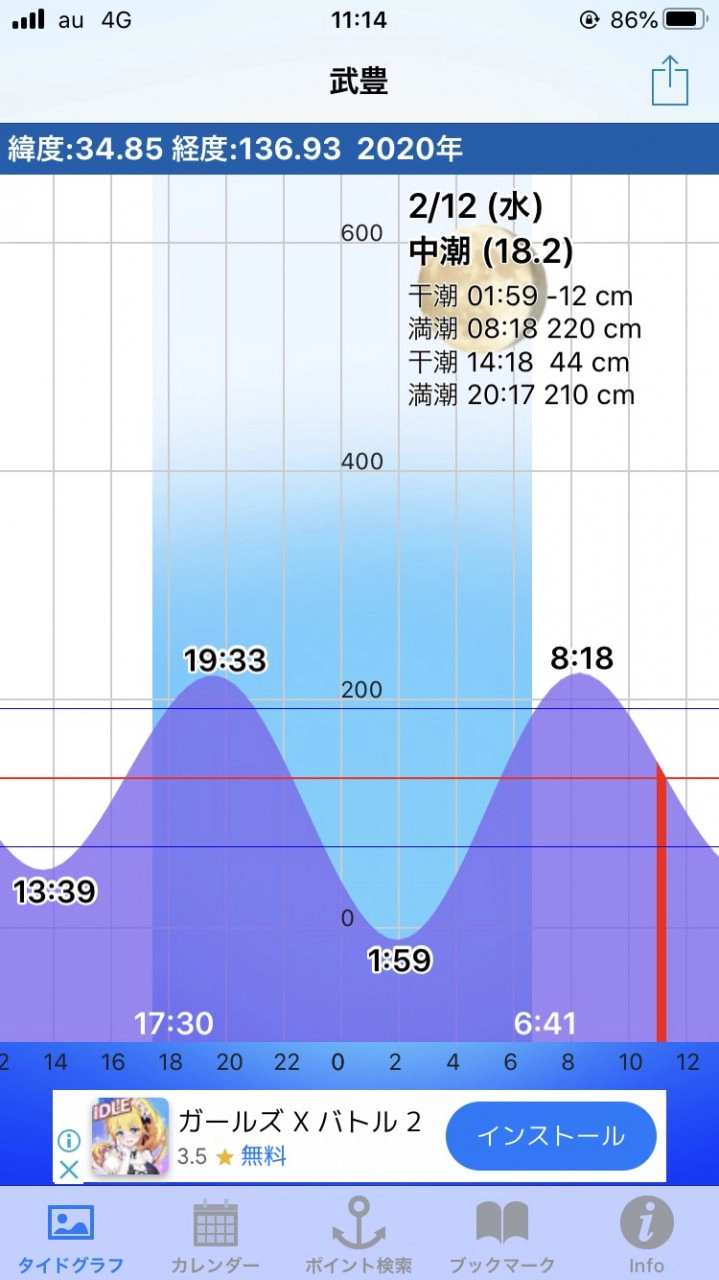
Task: Close the ad banner
Action: click(x=68, y=1169)
